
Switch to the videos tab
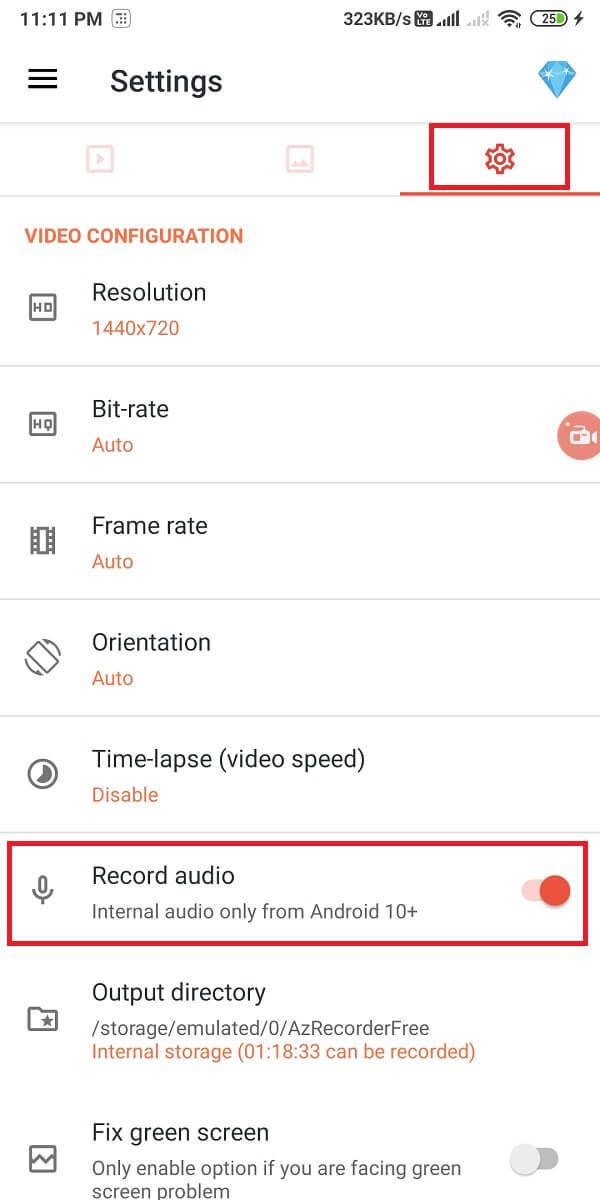pos(100,158)
